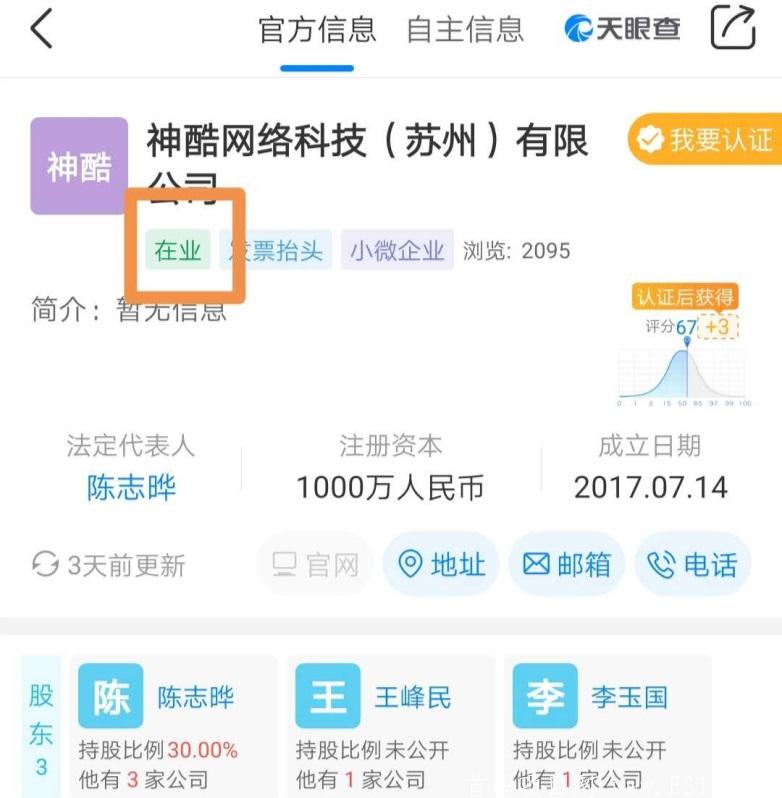Tap the greyed-out 官网 website icon
782x798 pixels.
click(314, 564)
